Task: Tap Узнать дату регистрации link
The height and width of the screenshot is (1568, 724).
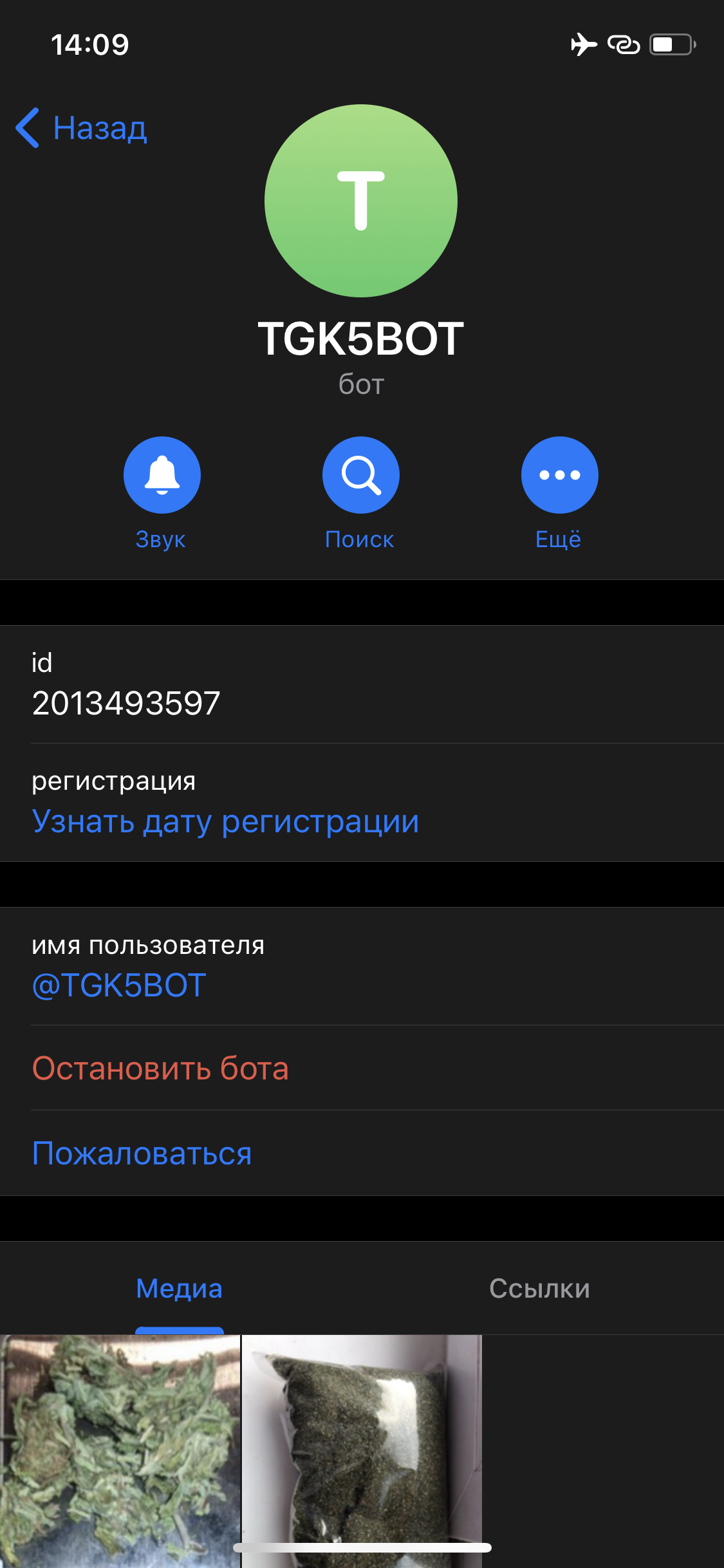Action: pyautogui.click(x=225, y=821)
